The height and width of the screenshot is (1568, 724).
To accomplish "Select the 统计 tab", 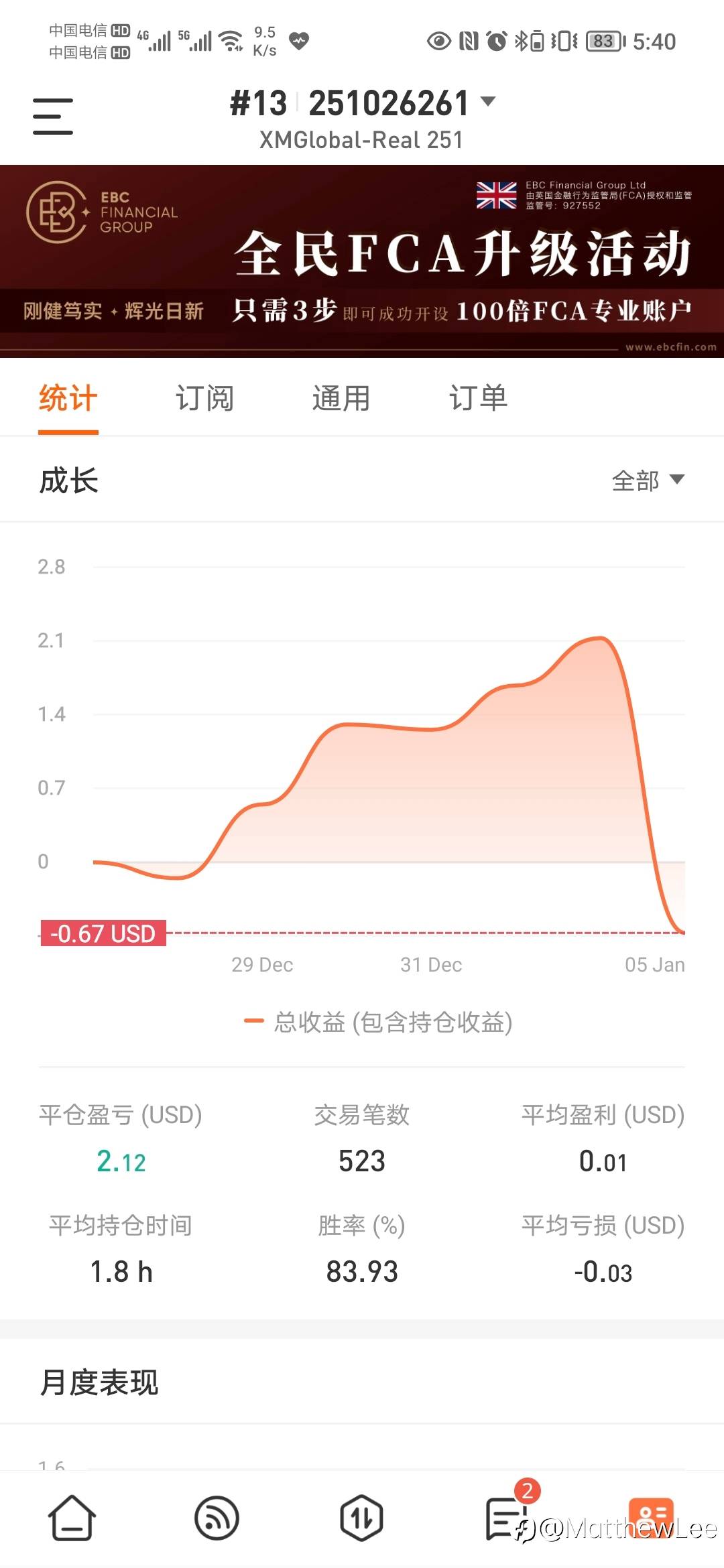I will pyautogui.click(x=68, y=398).
